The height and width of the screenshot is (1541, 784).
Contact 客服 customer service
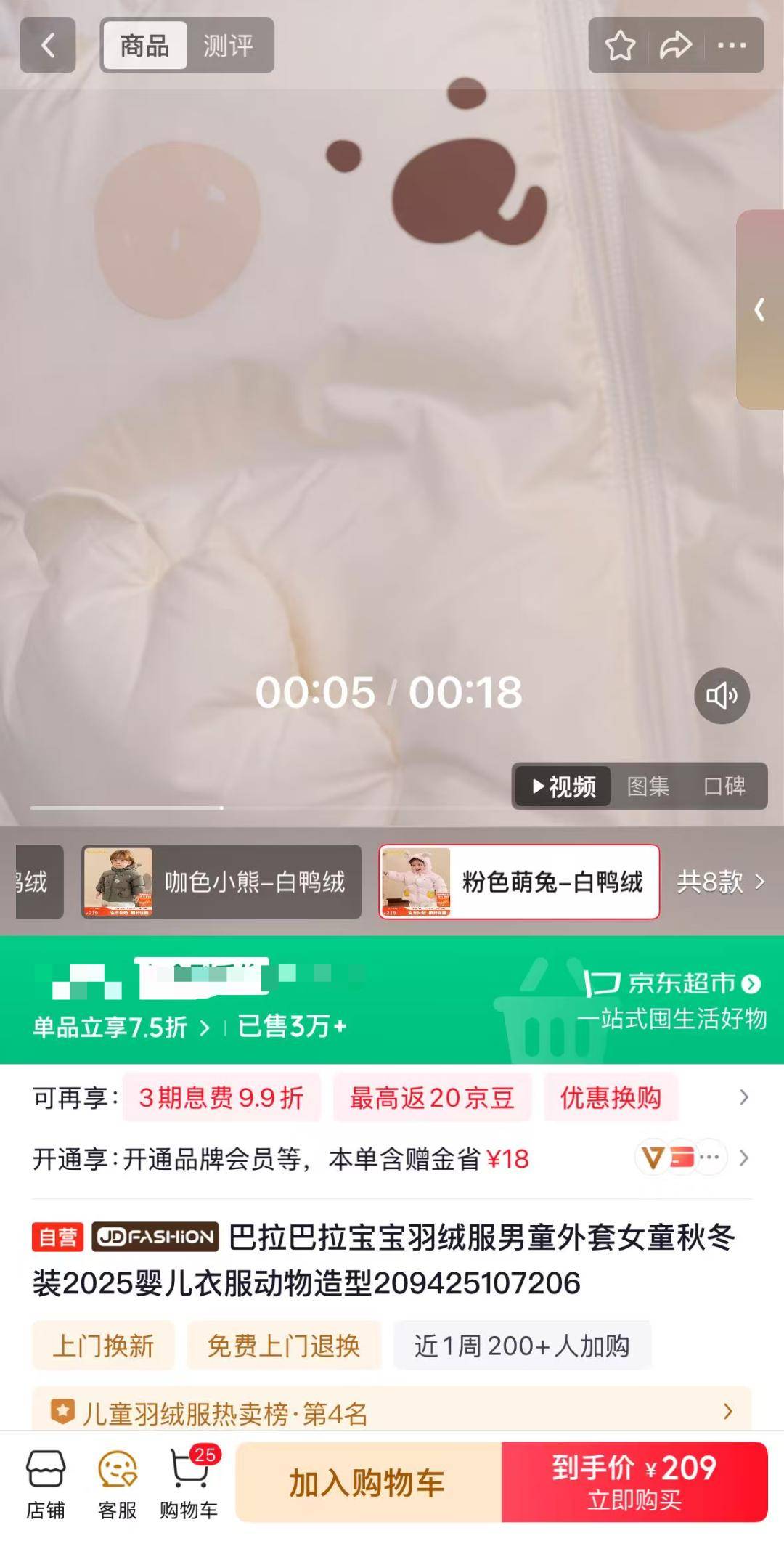point(117,1485)
